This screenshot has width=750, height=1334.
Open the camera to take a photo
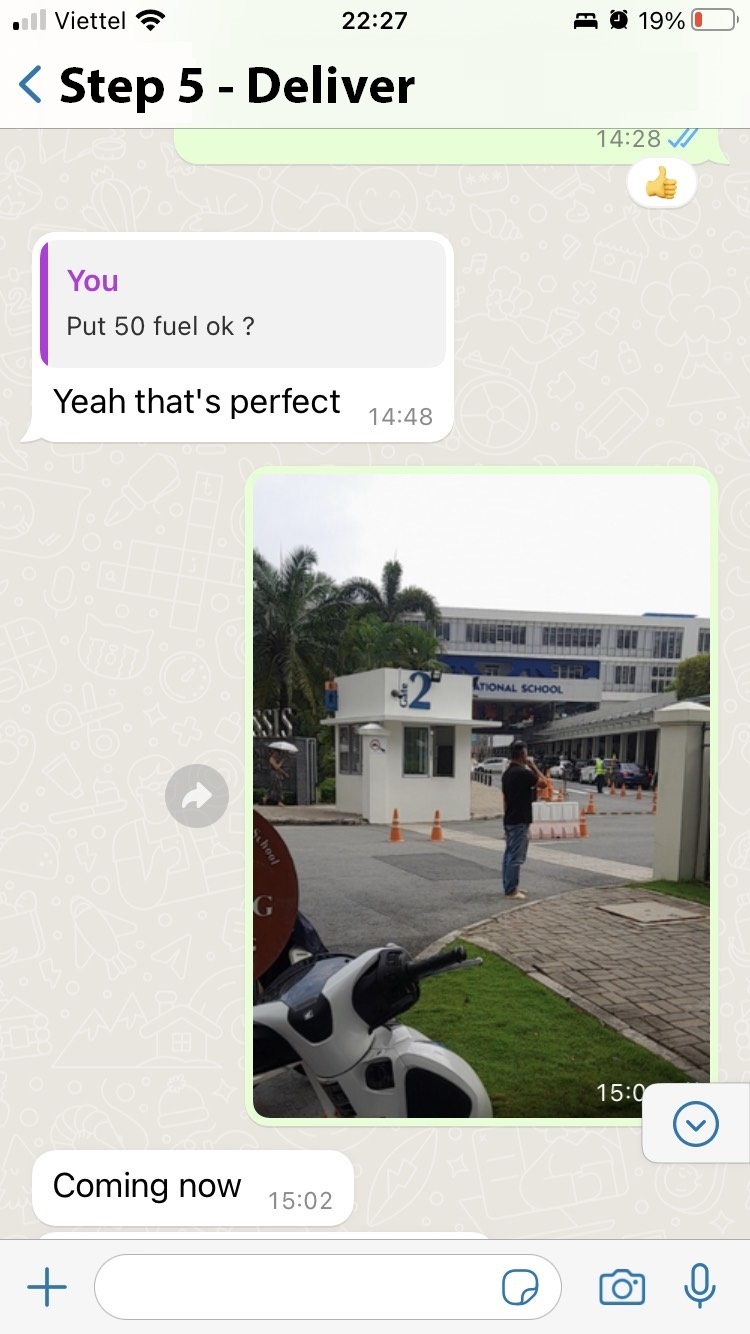622,1287
